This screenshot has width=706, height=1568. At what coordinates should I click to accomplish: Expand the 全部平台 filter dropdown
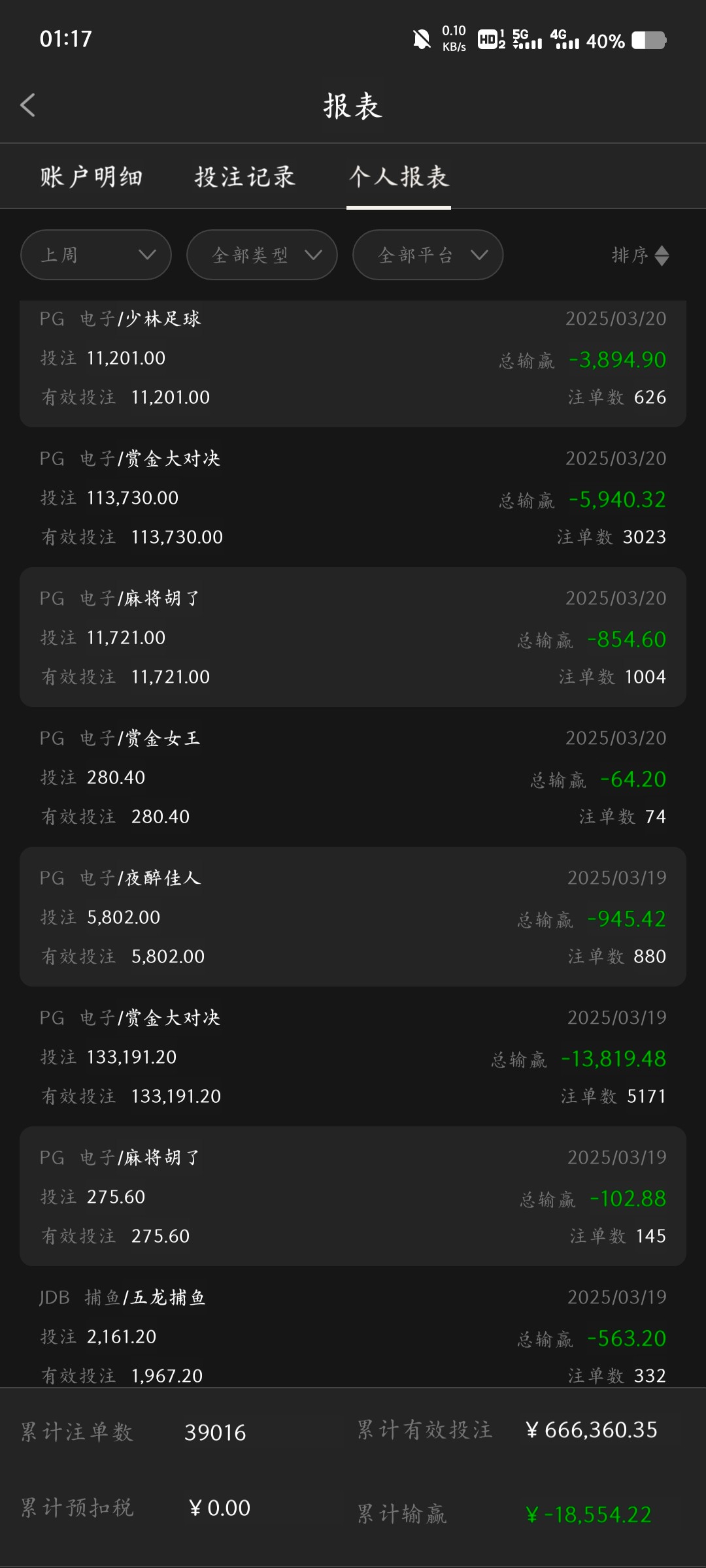point(428,255)
